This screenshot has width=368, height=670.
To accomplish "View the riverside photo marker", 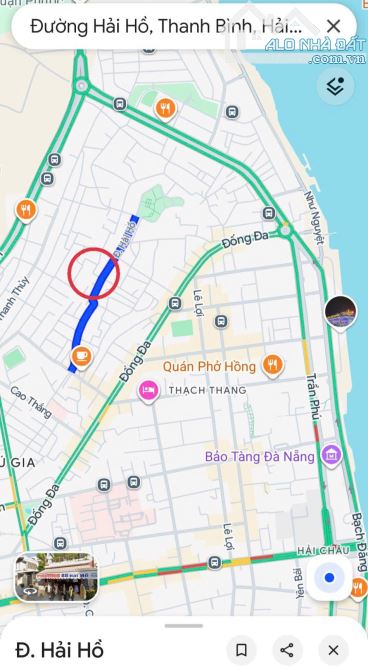I will point(341,313).
